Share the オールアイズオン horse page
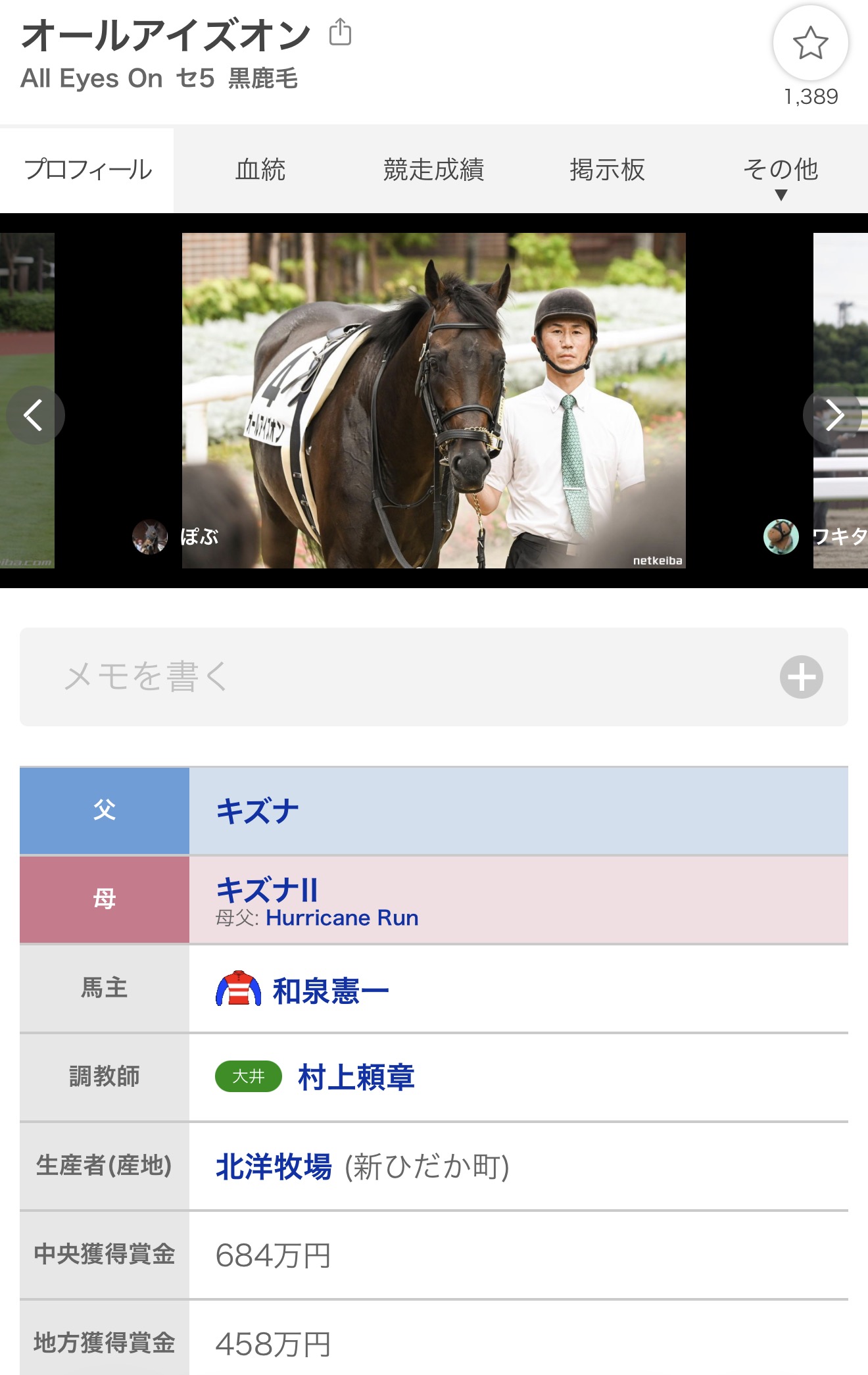Viewport: 868px width, 1375px height. (340, 32)
